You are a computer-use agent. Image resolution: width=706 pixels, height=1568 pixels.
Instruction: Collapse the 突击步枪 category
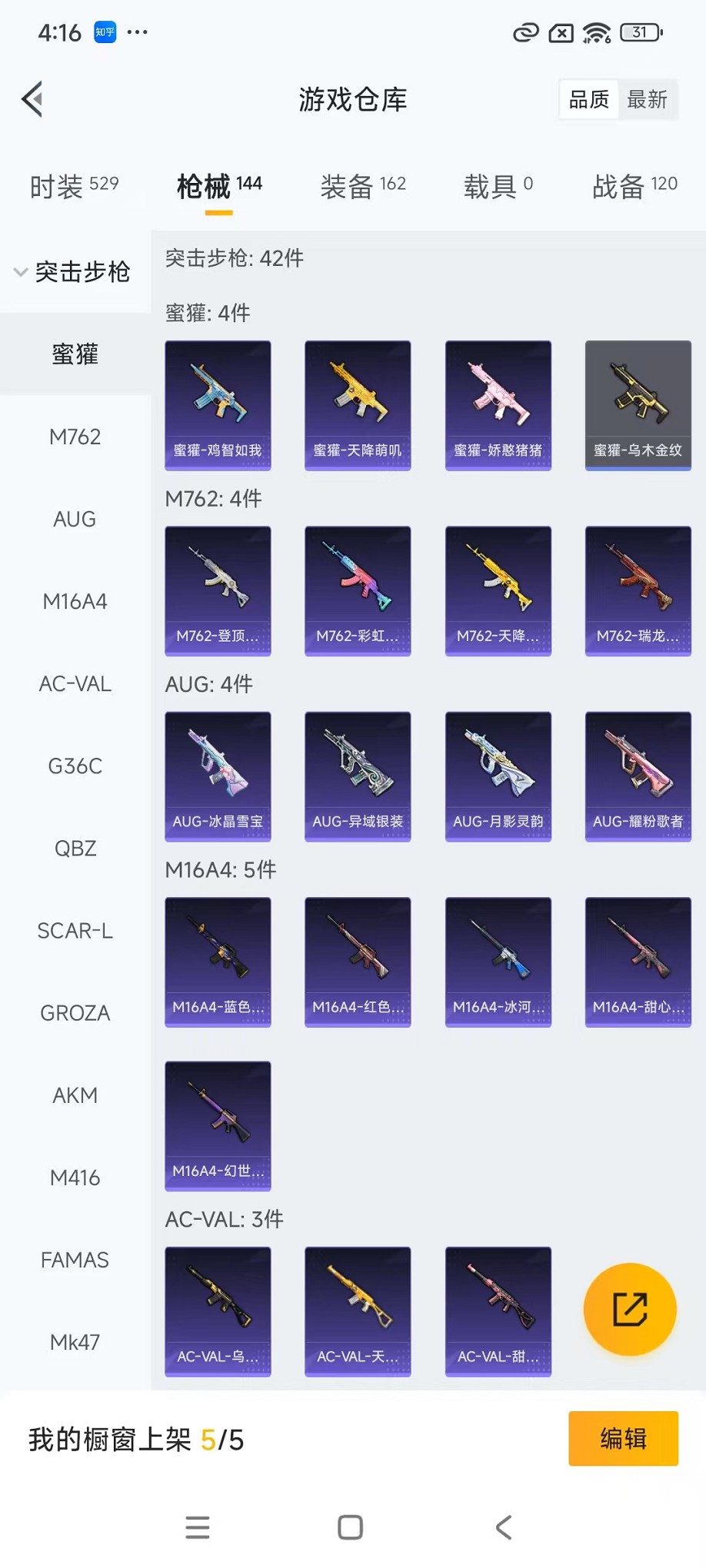tap(73, 272)
